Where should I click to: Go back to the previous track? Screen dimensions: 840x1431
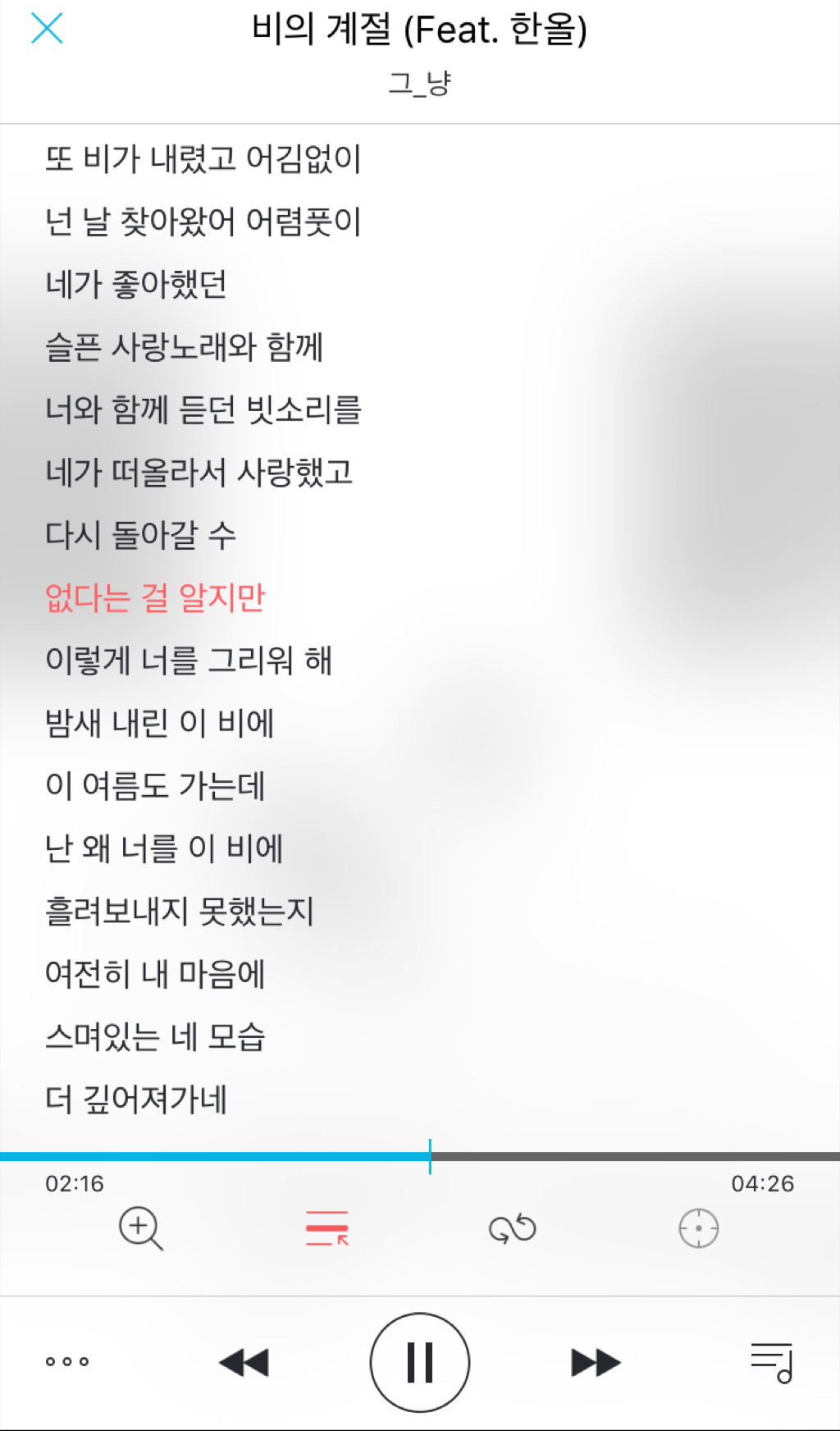244,1362
